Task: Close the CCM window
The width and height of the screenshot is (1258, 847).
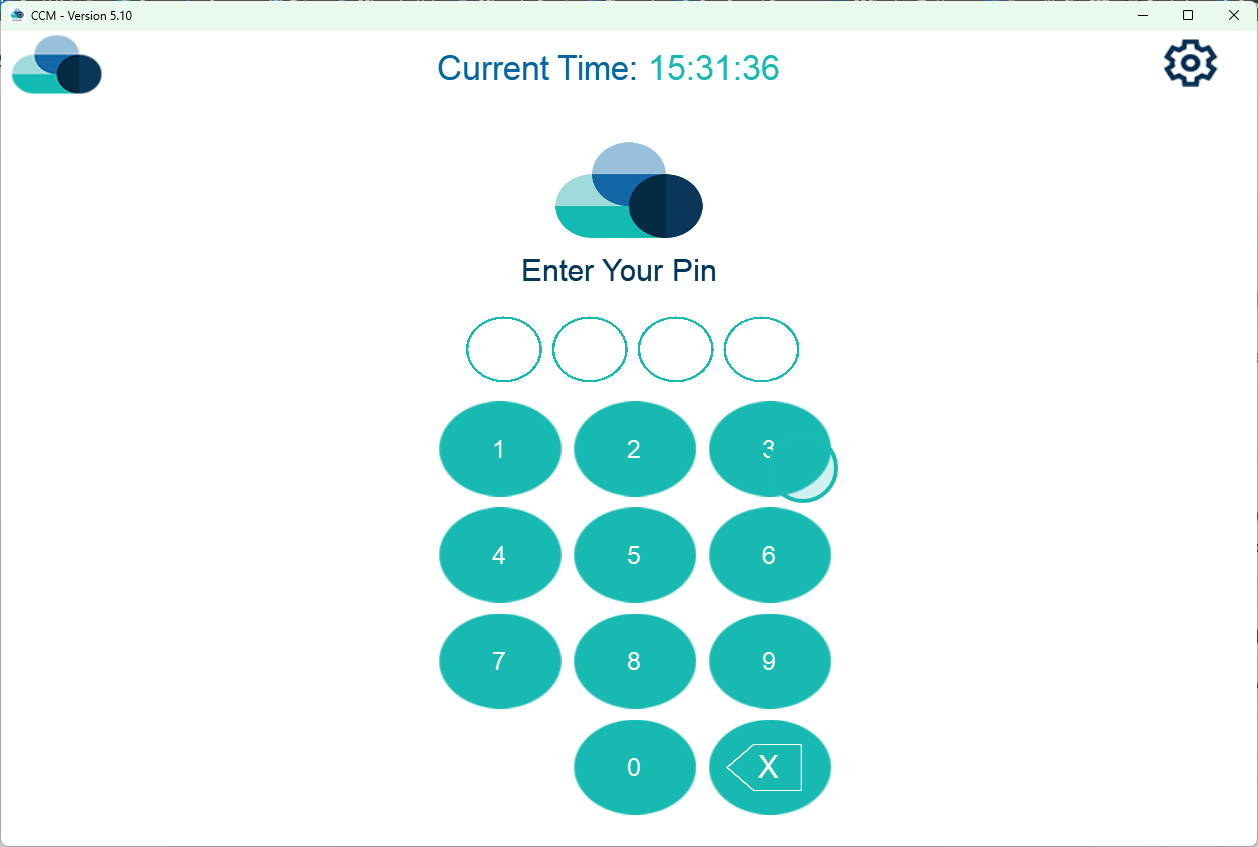Action: point(1233,15)
